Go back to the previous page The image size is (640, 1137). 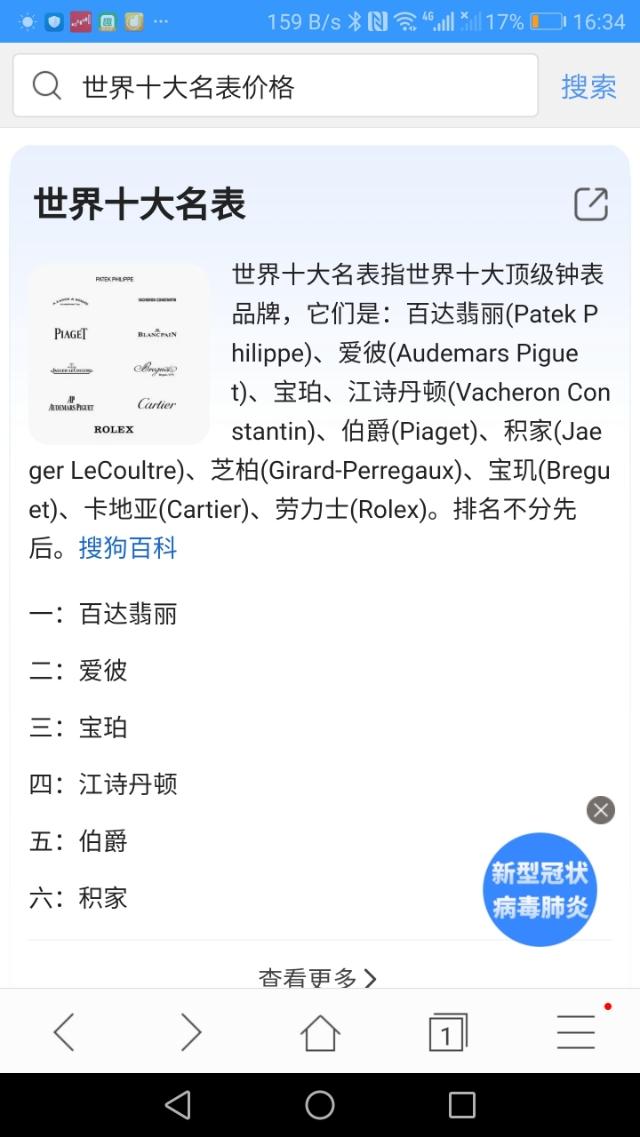64,1031
